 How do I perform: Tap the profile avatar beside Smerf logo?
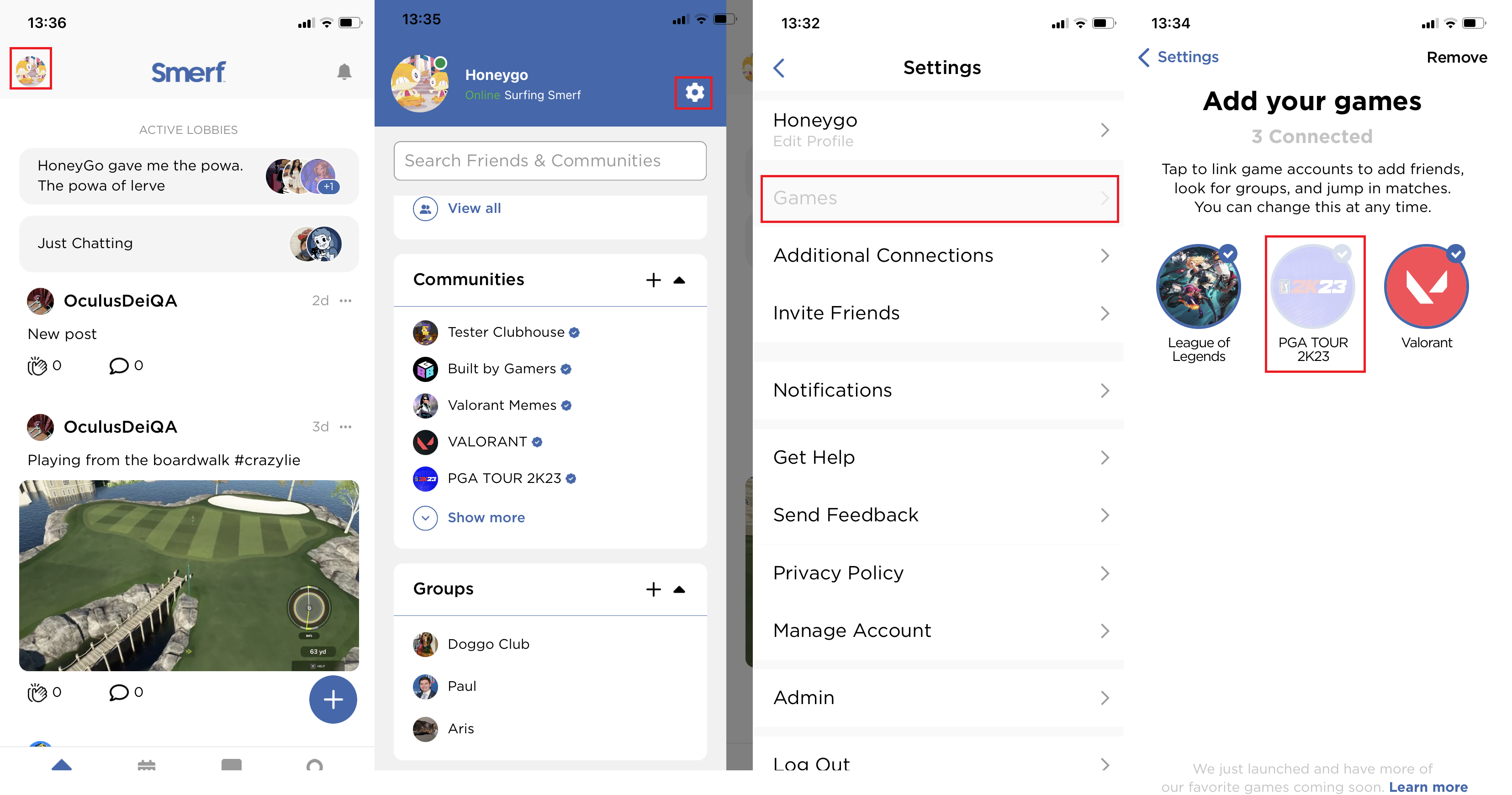(31, 69)
